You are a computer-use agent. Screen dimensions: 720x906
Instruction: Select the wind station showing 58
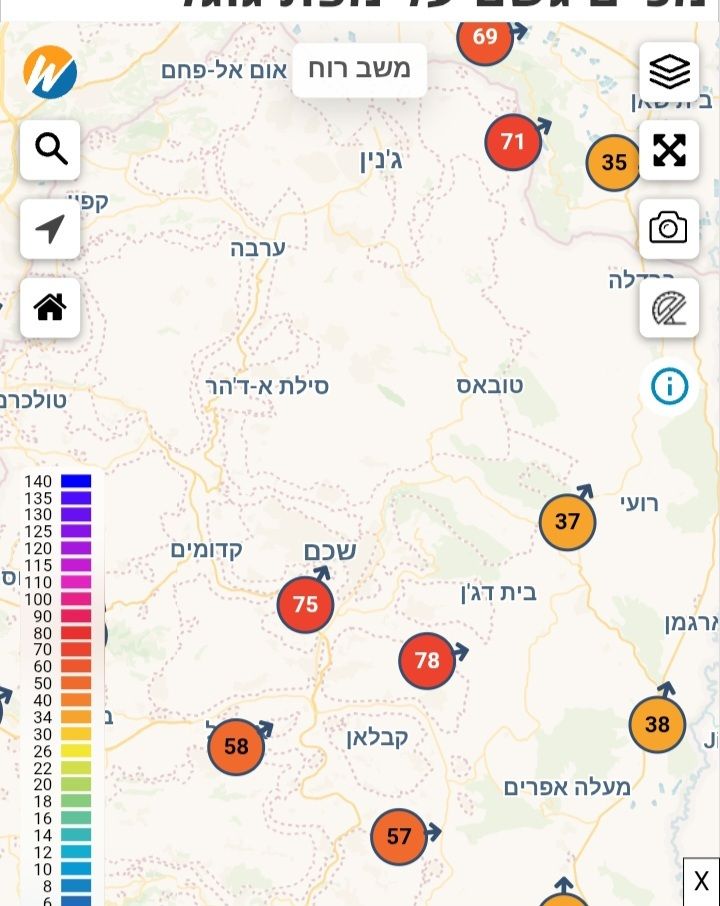tap(236, 746)
